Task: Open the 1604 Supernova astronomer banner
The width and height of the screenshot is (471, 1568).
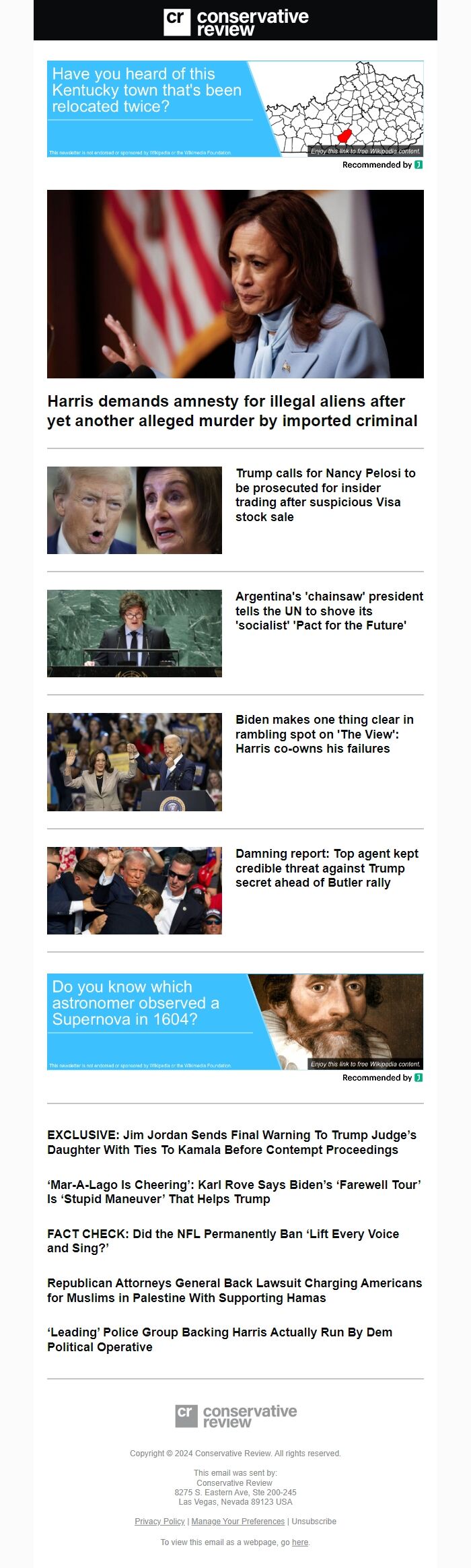Action: pos(235,1021)
